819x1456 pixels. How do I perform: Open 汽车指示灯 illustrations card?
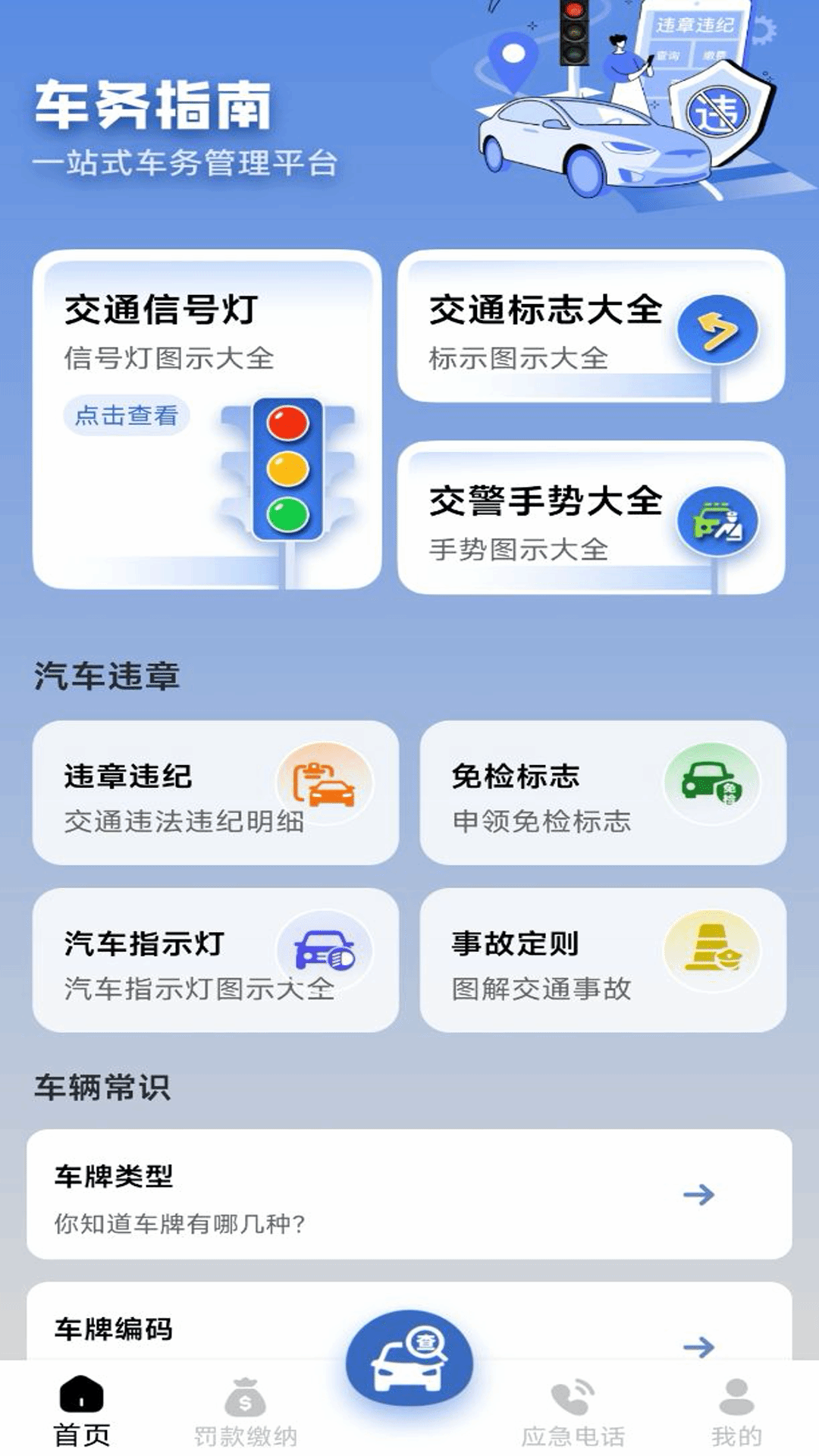(215, 960)
